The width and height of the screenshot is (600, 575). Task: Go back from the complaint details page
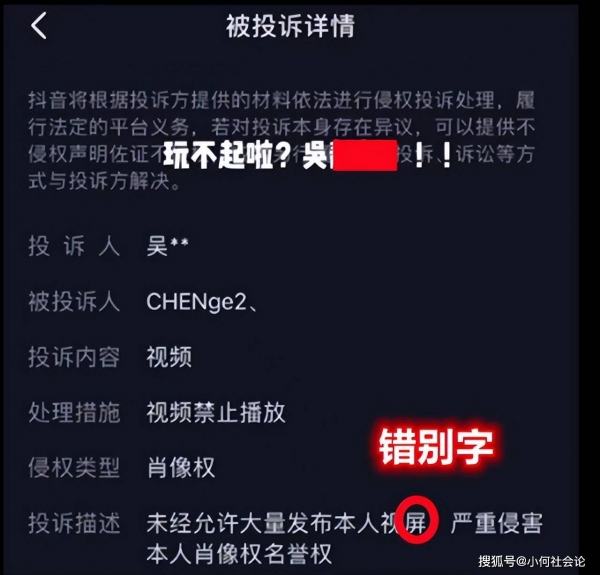point(39,26)
